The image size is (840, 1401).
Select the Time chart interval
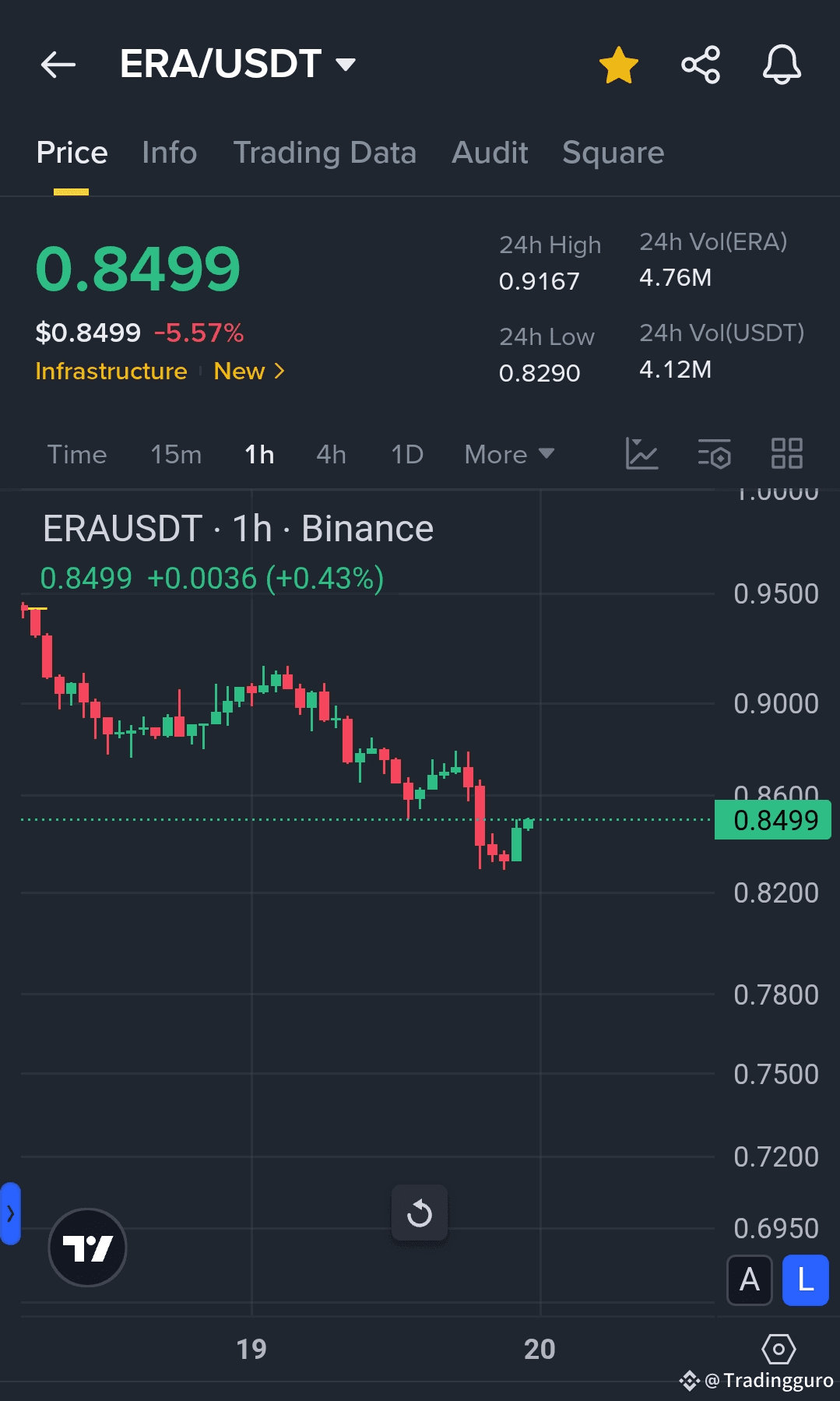[x=77, y=455]
